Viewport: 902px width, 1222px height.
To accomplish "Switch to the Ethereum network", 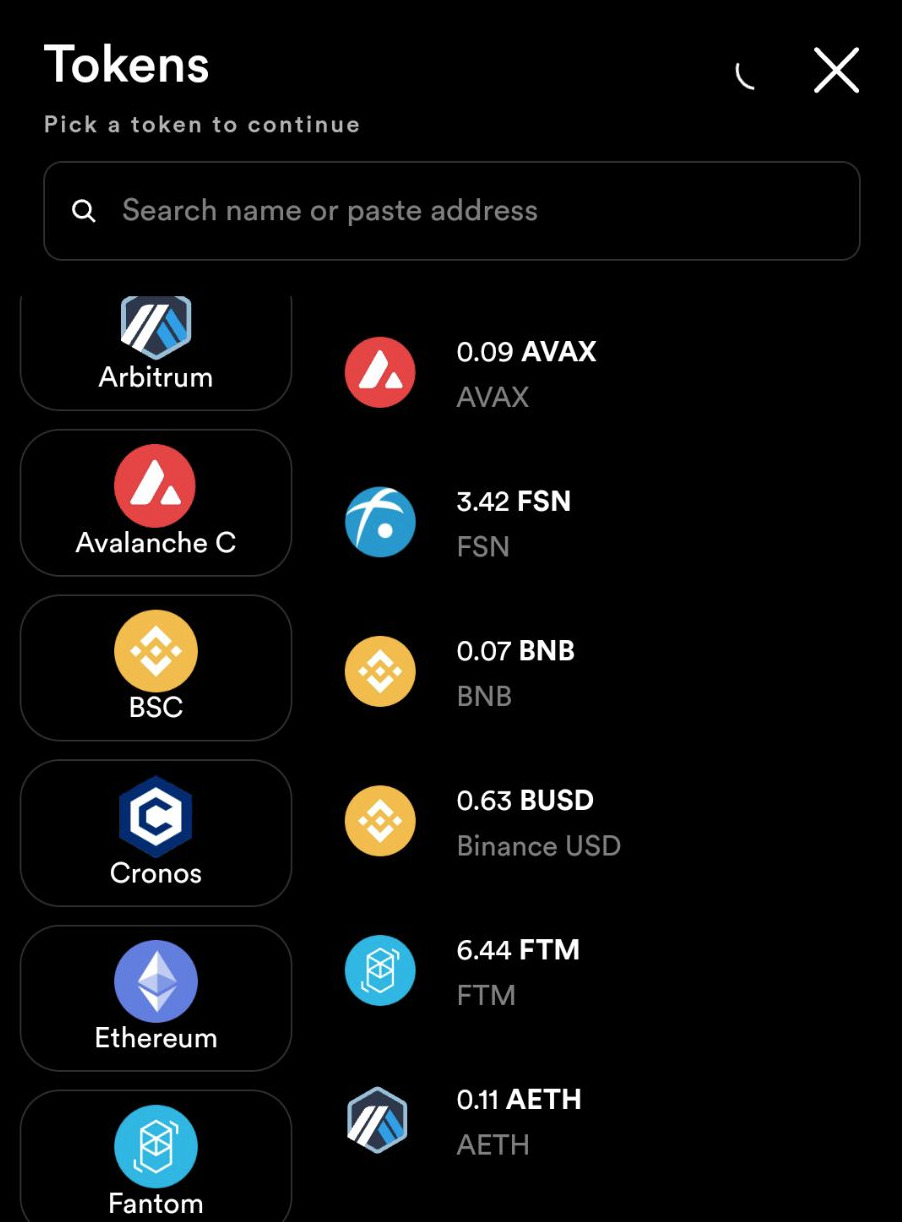I will click(x=156, y=998).
